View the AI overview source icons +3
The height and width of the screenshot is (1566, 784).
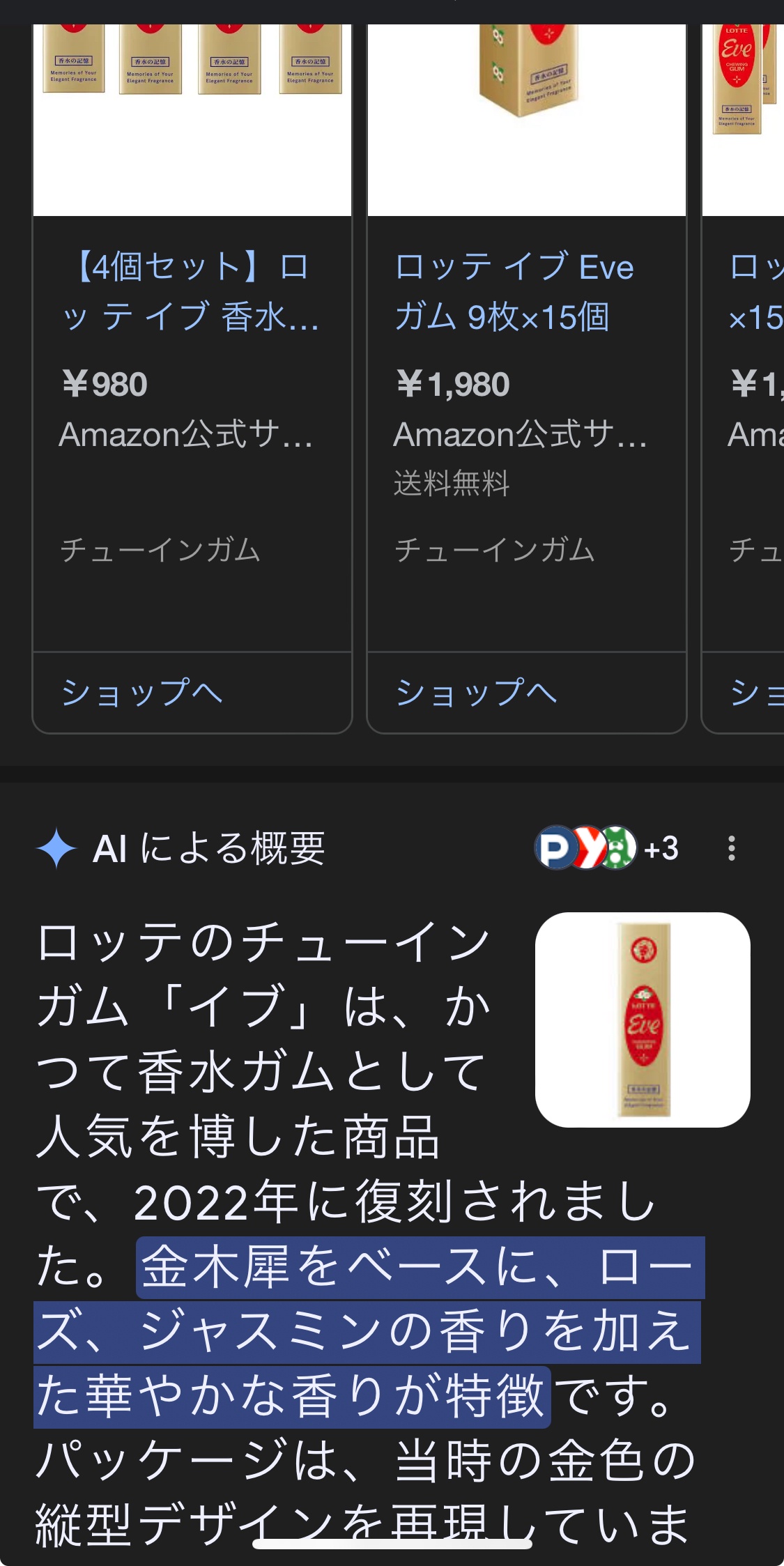pos(606,848)
